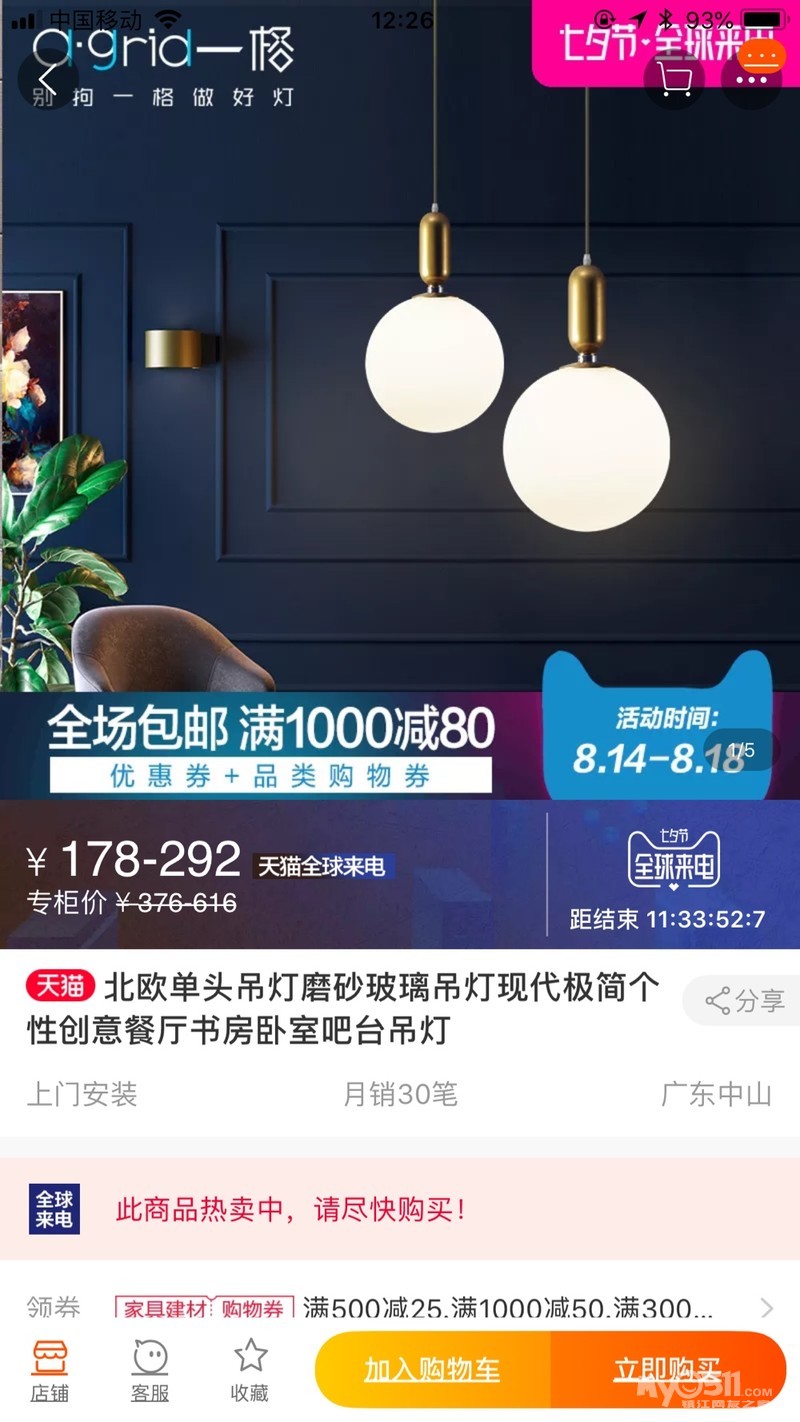Visit the store via 店铺
This screenshot has width=800, height=1422.
pyautogui.click(x=49, y=1371)
